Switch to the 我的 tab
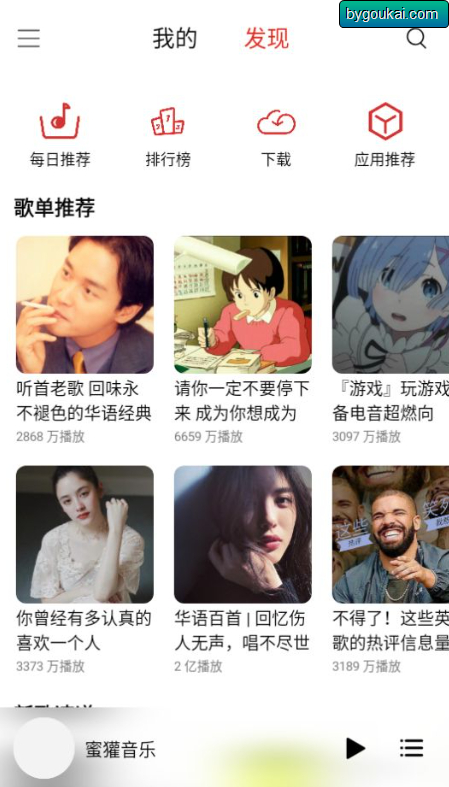 pos(175,39)
